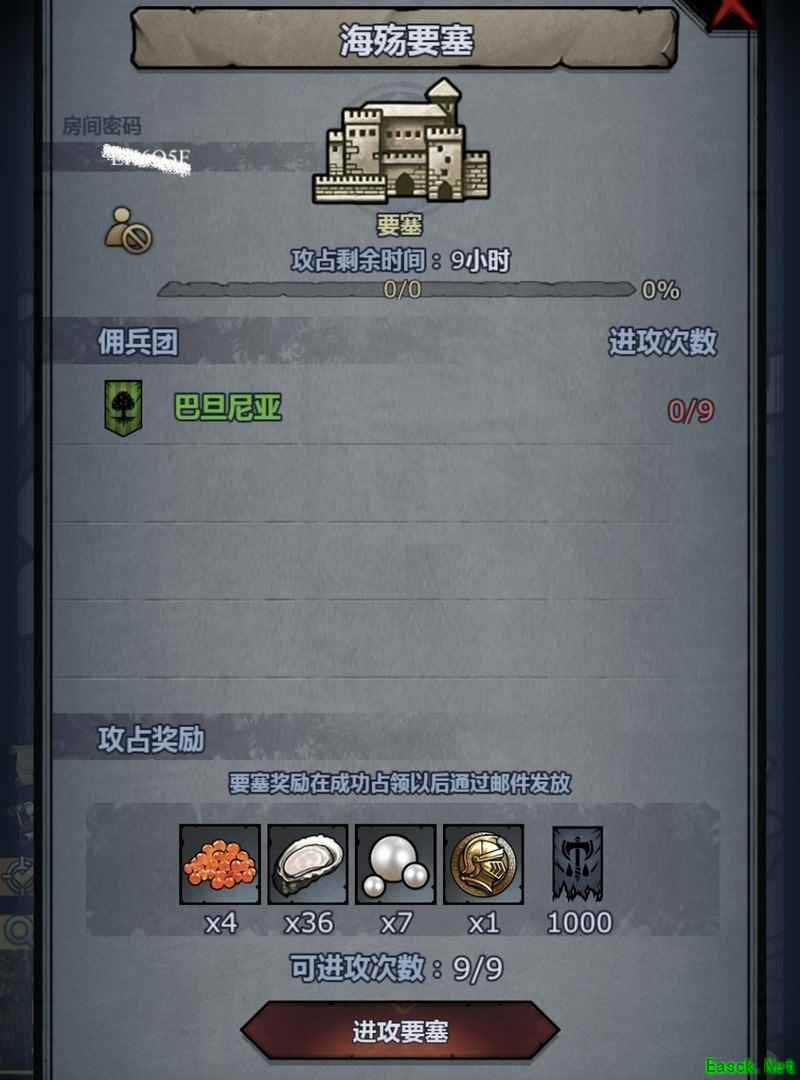Viewport: 800px width, 1080px height.
Task: Tap the 进攻要塞 attack button
Action: pos(400,1030)
